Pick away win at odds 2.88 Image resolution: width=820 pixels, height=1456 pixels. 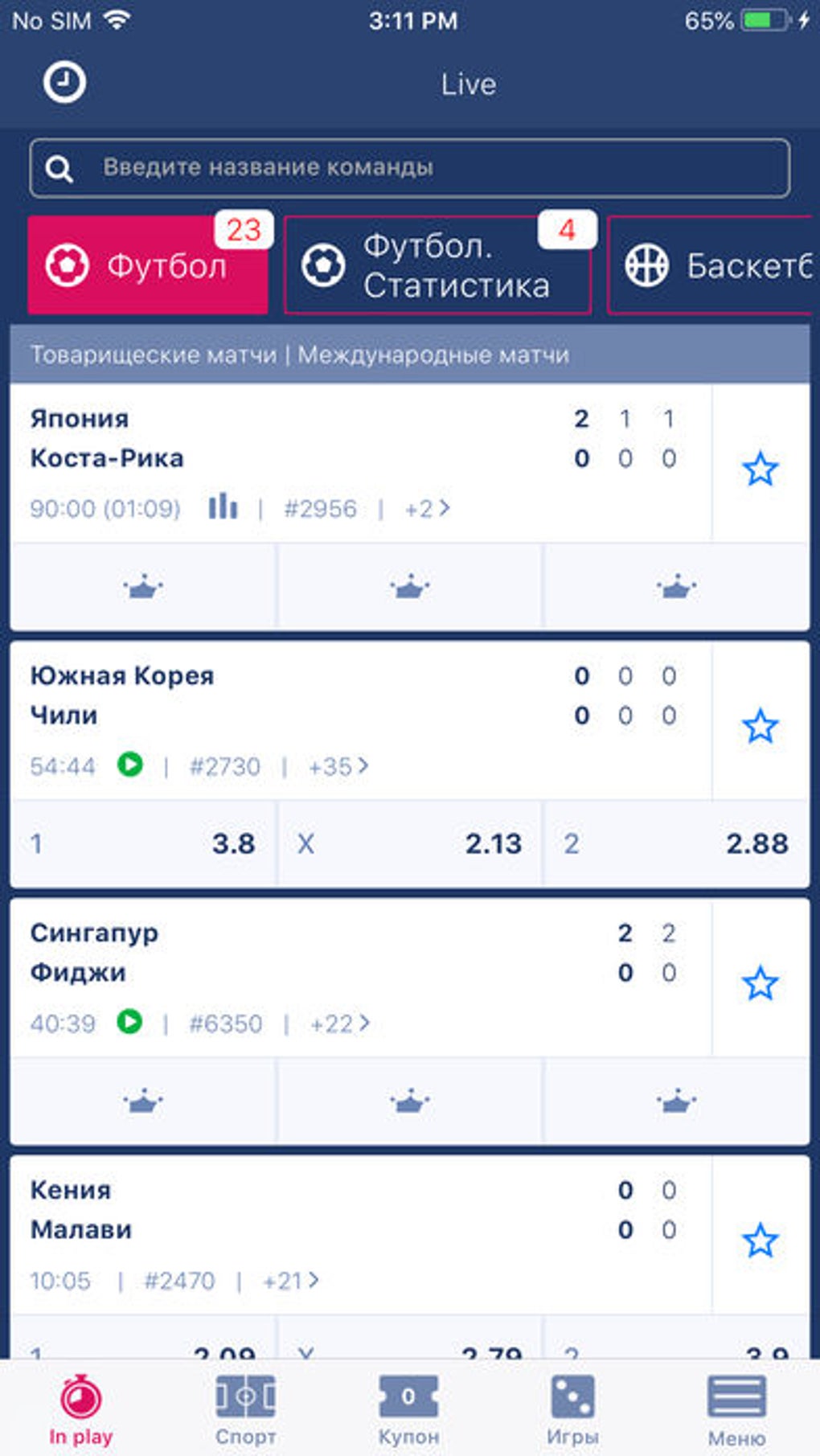tap(675, 843)
